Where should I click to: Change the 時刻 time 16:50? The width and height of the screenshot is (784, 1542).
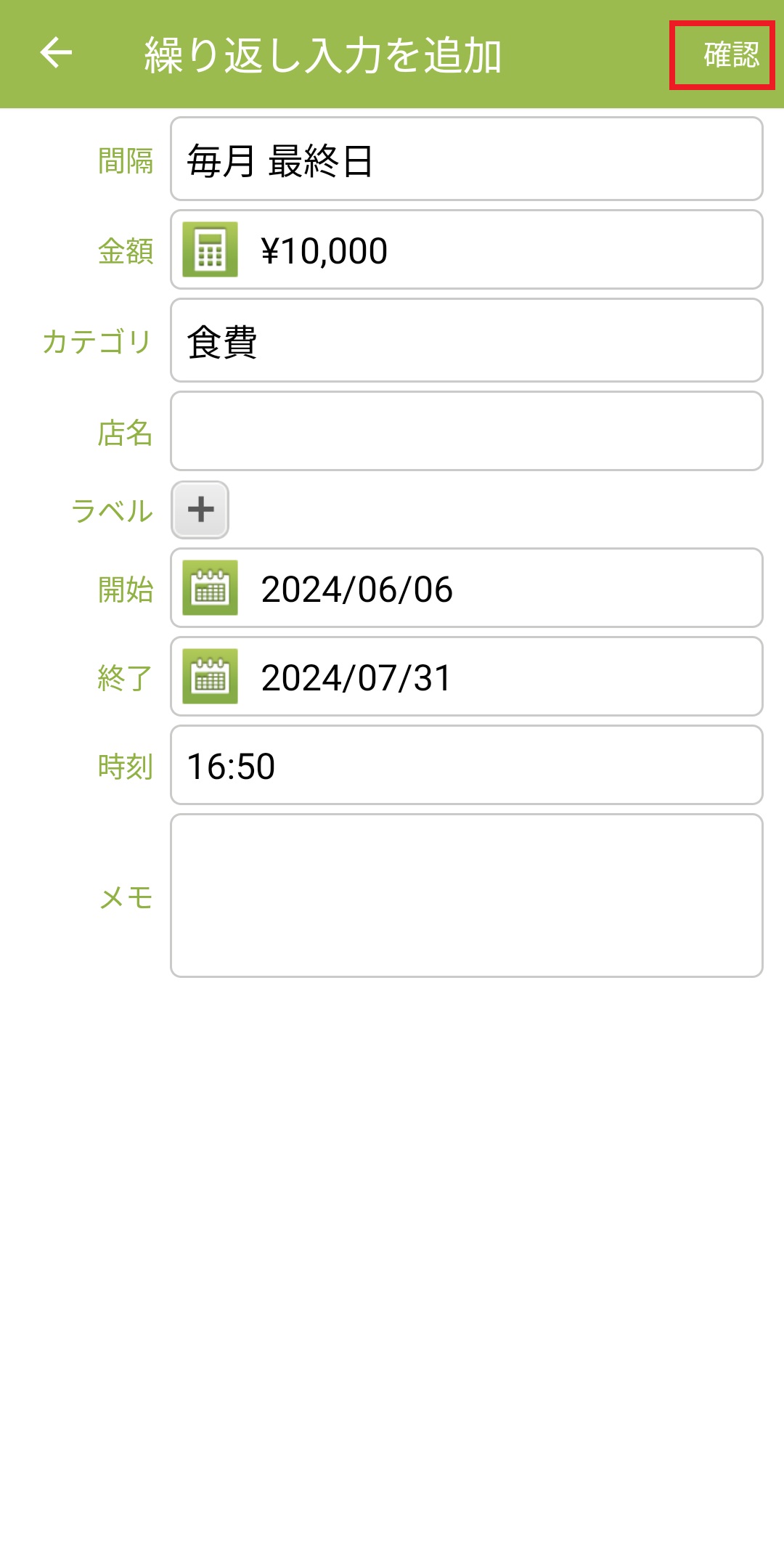tap(466, 766)
